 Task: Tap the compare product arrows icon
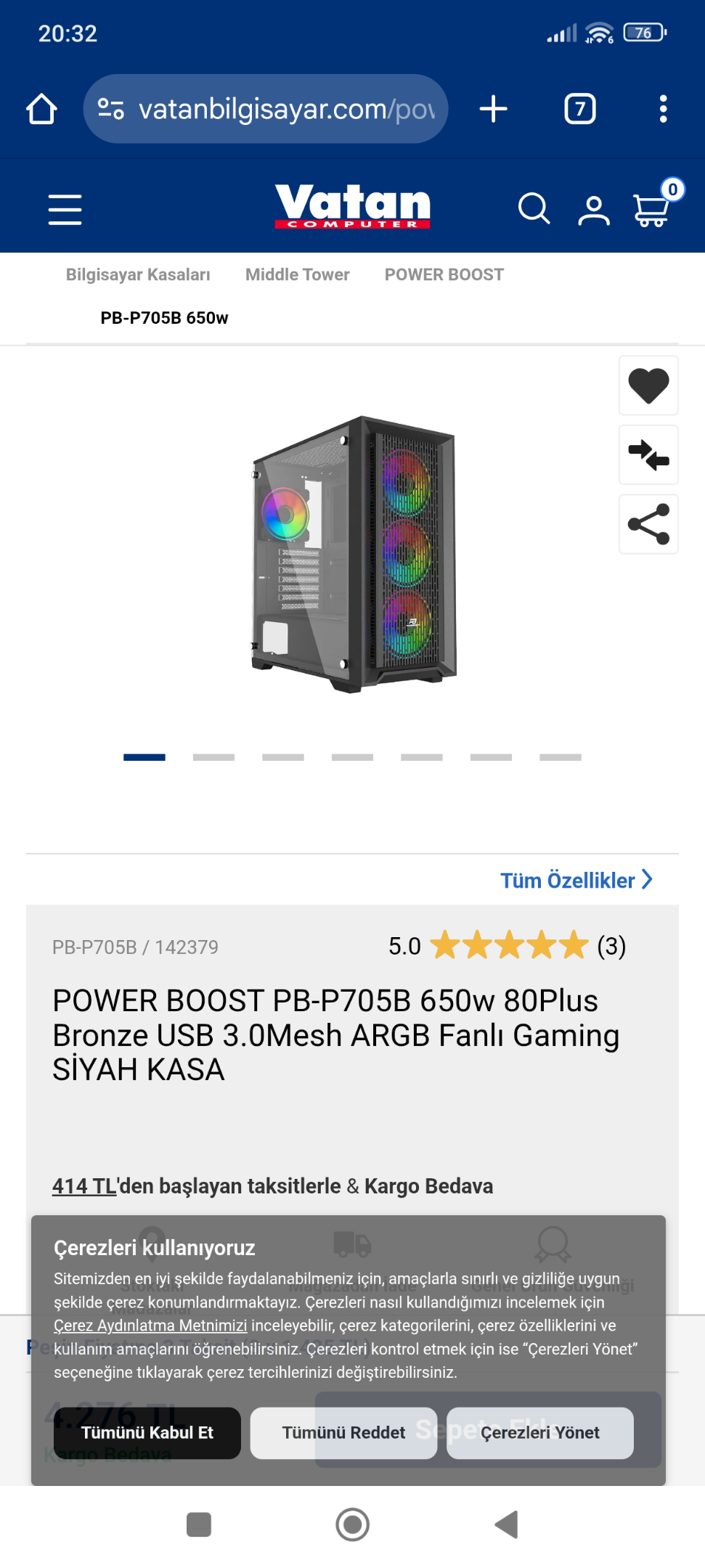(648, 455)
